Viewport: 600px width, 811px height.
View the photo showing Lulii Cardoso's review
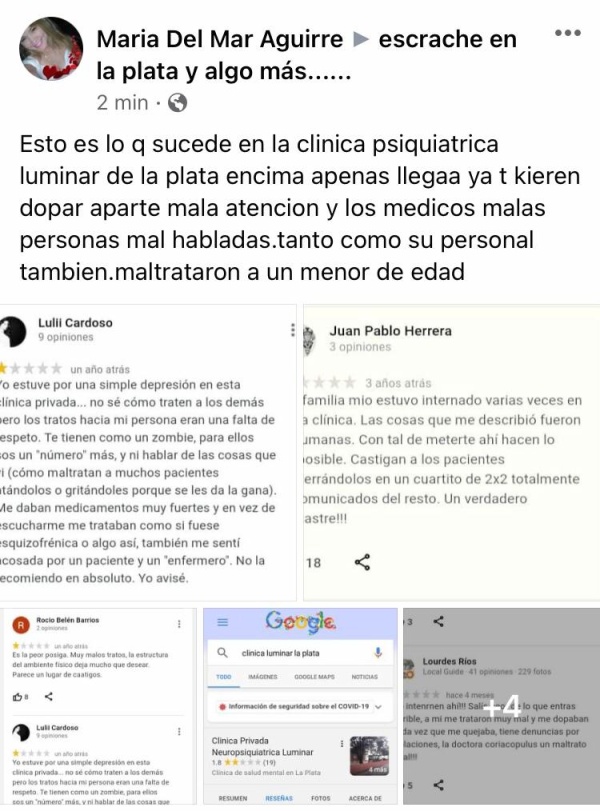148,451
